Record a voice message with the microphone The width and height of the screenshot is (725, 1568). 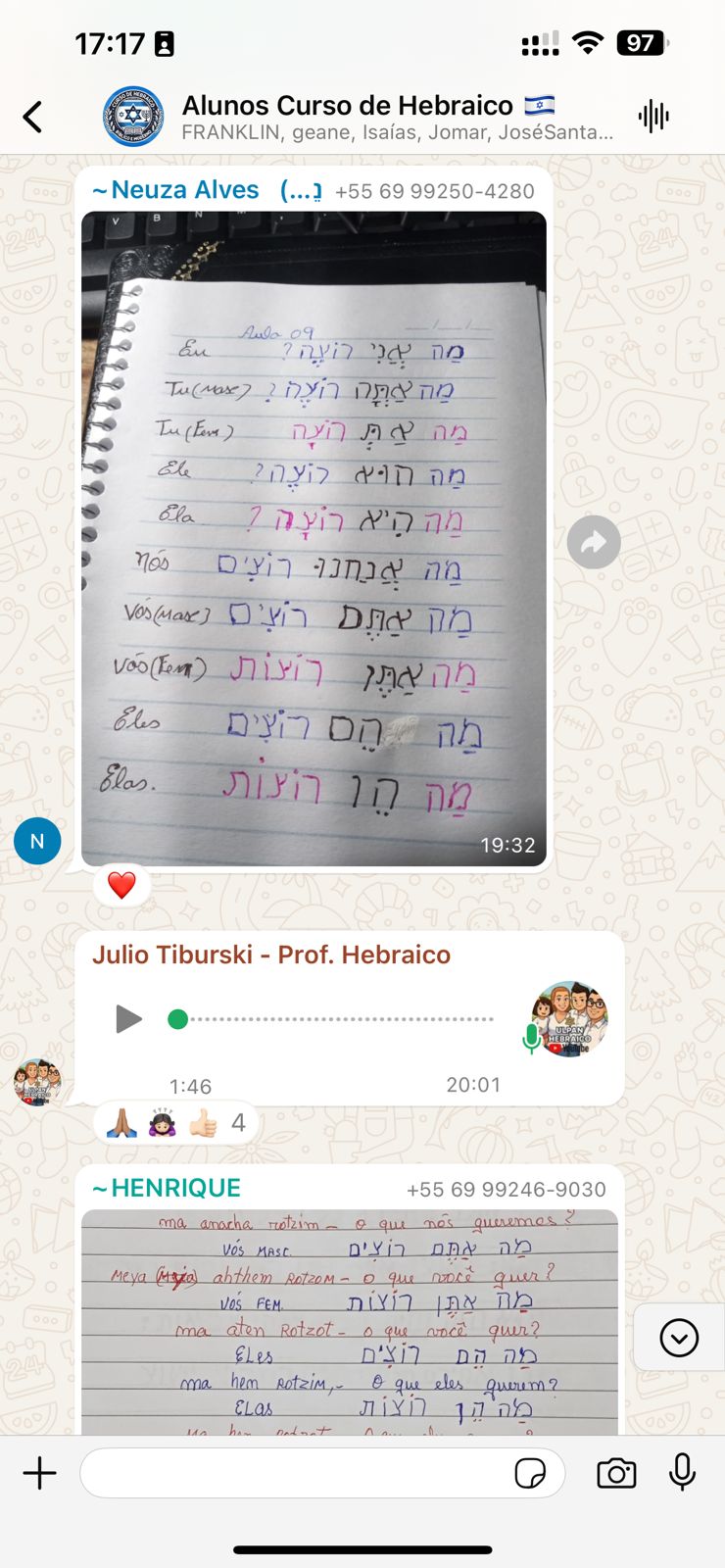pos(682,1473)
